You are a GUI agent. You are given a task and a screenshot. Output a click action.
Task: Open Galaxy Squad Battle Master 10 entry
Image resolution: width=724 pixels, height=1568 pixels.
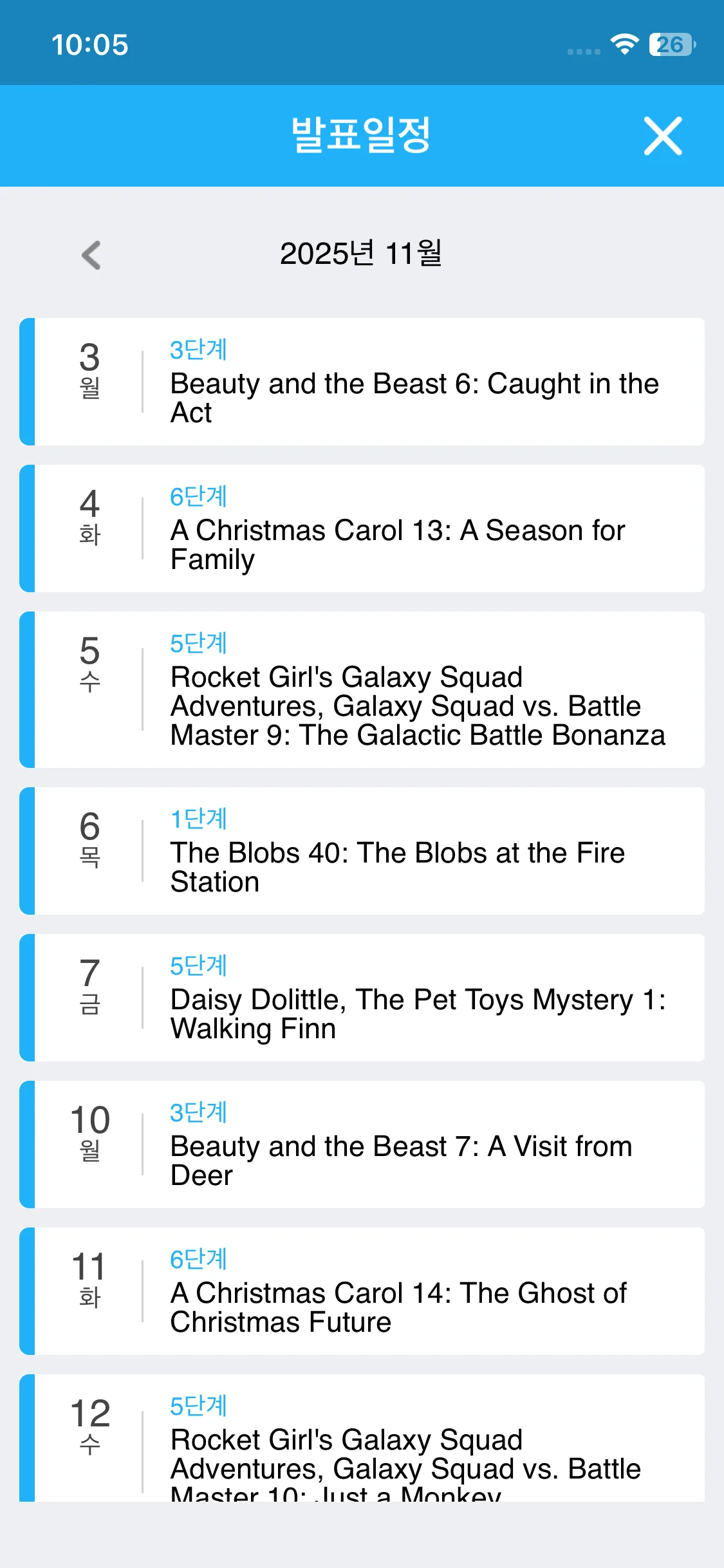click(405, 1453)
